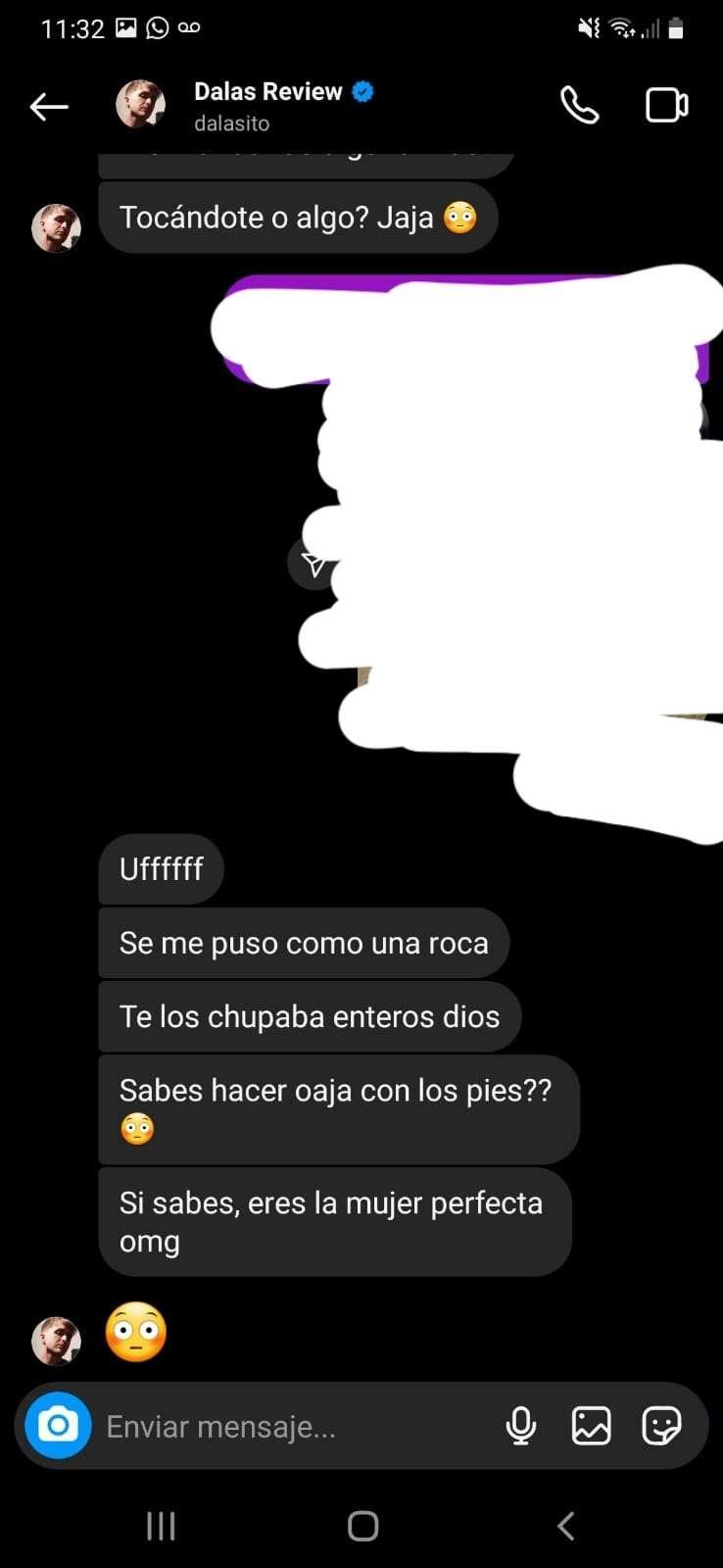Record a voice message
Screen dimensions: 723x1568
pyautogui.click(x=520, y=1426)
